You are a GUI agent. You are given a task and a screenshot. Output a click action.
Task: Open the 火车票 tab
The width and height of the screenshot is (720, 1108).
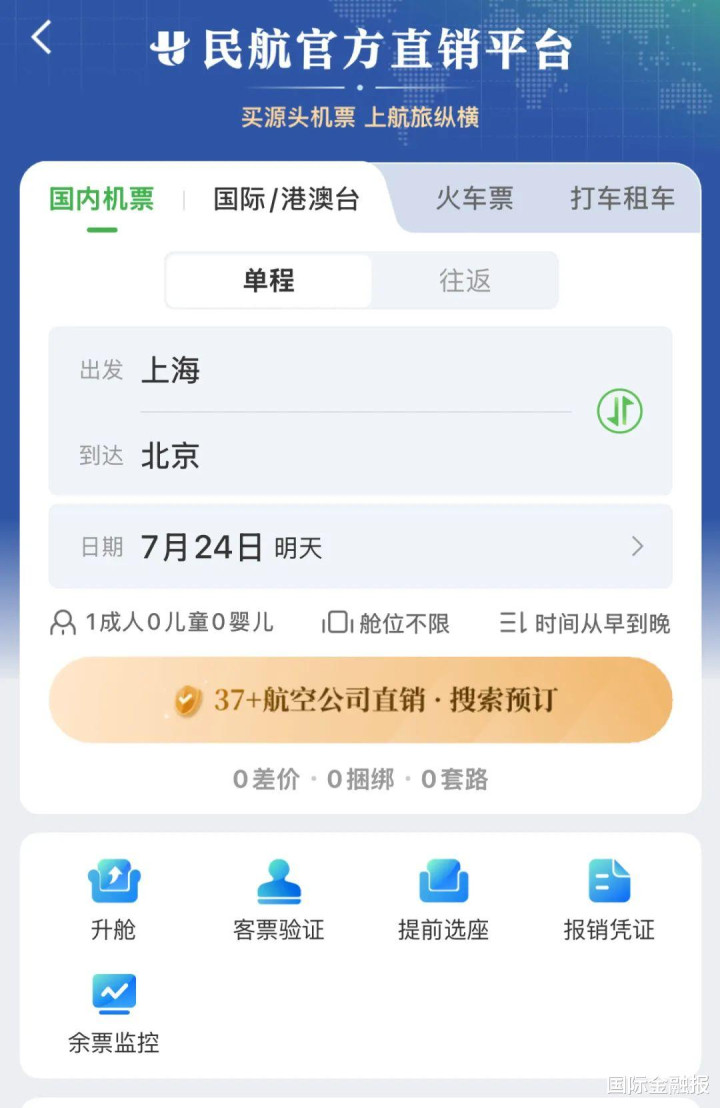pyautogui.click(x=474, y=198)
